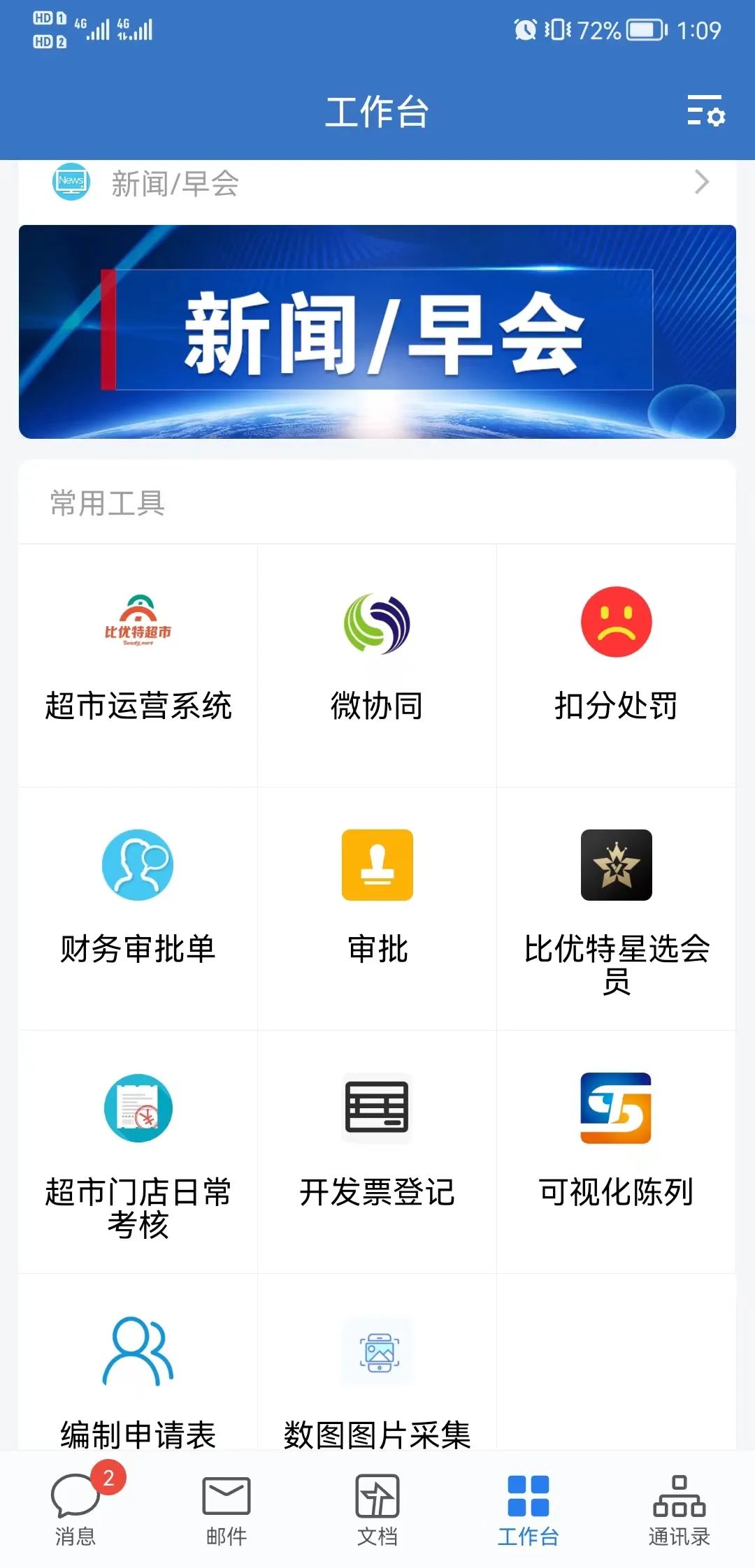This screenshot has width=755, height=1568.
Task: Check the battery level indicator
Action: [x=644, y=30]
